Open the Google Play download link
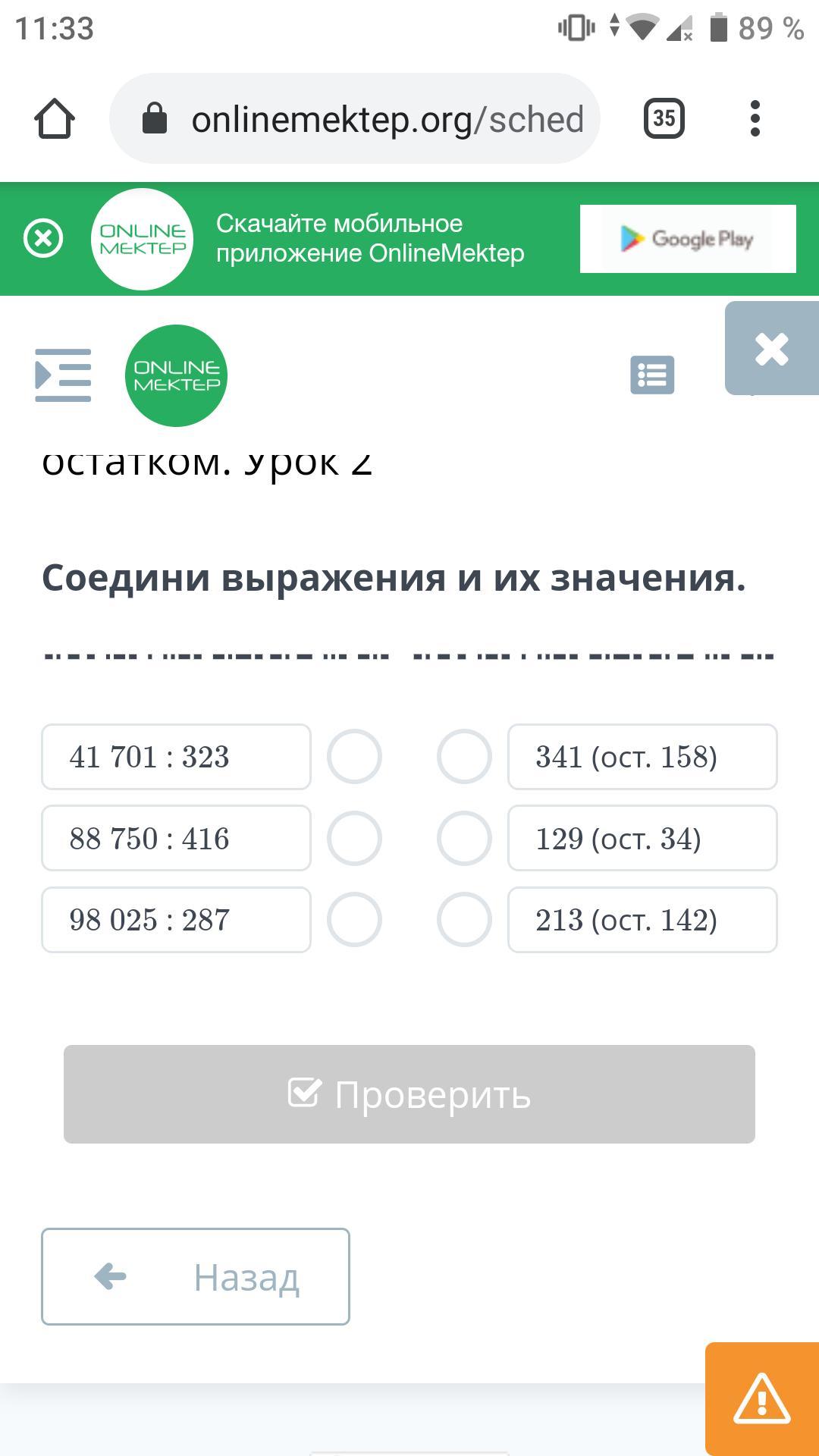Viewport: 819px width, 1456px height. [688, 239]
